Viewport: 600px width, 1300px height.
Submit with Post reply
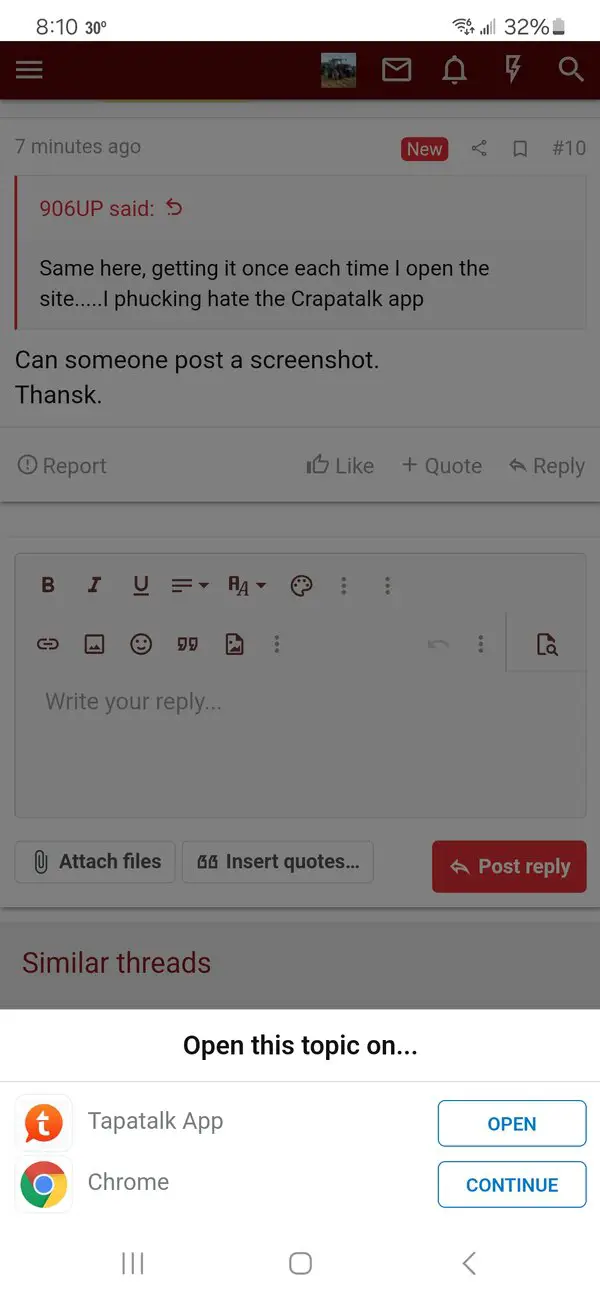point(509,867)
